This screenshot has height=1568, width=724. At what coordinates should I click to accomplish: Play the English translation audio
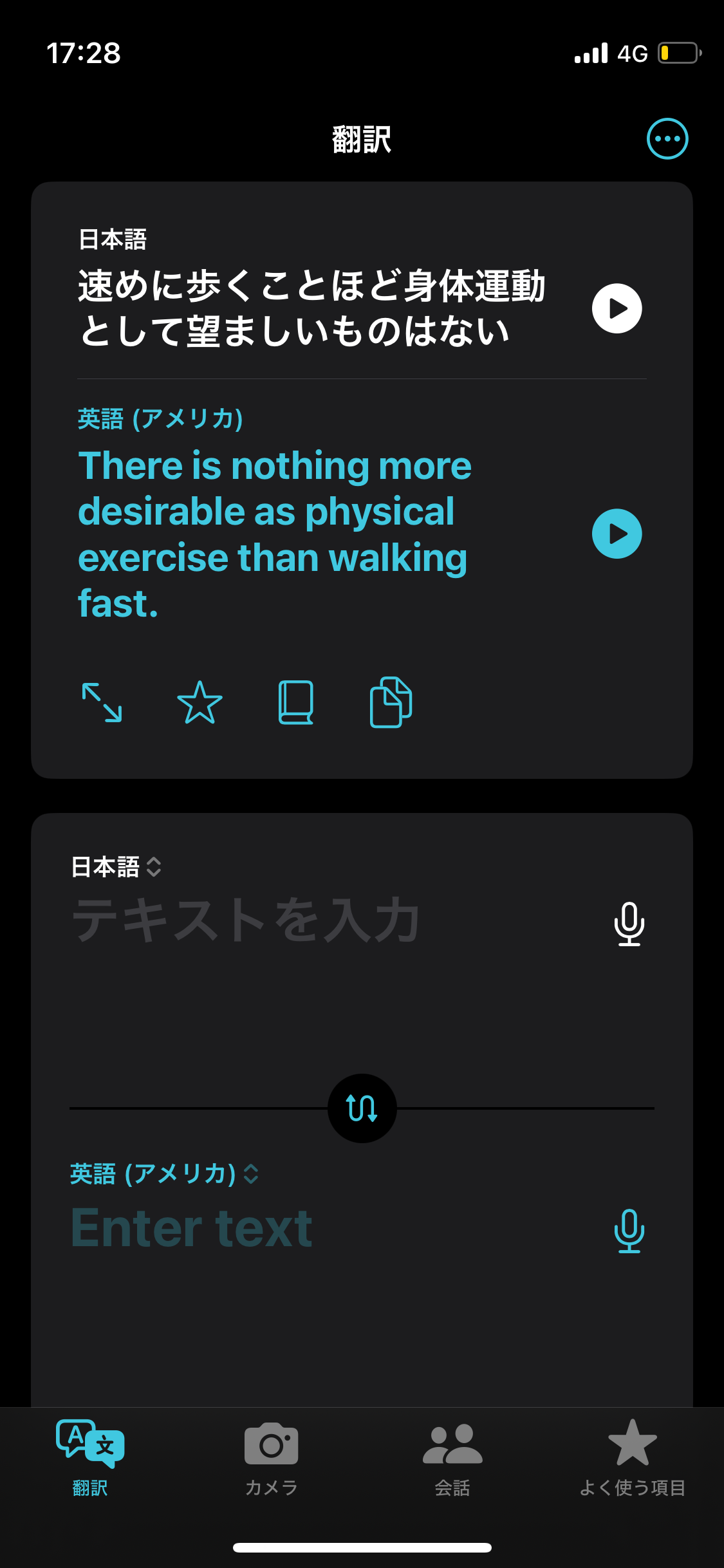(617, 534)
